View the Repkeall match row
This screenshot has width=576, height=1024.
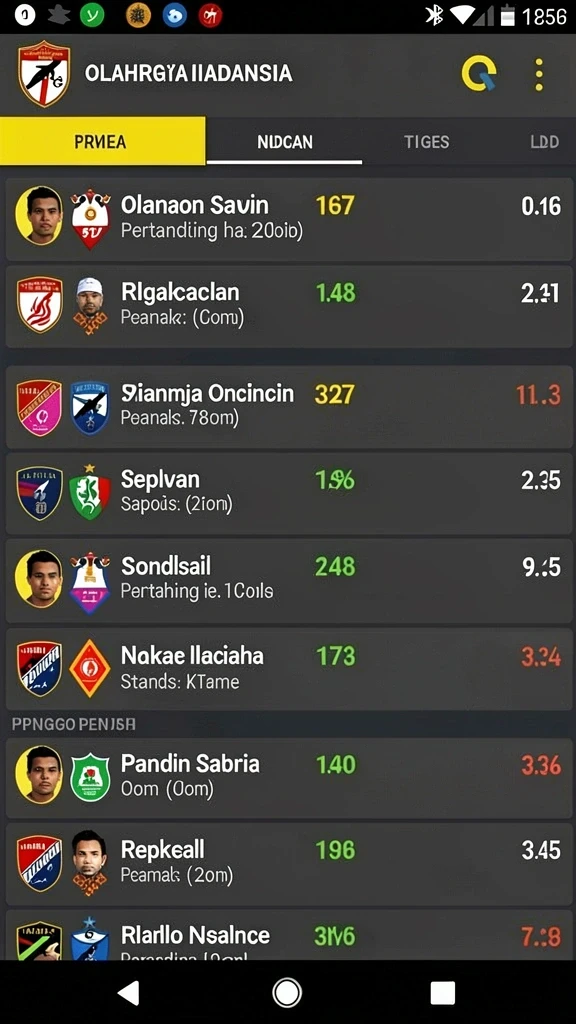coord(289,863)
